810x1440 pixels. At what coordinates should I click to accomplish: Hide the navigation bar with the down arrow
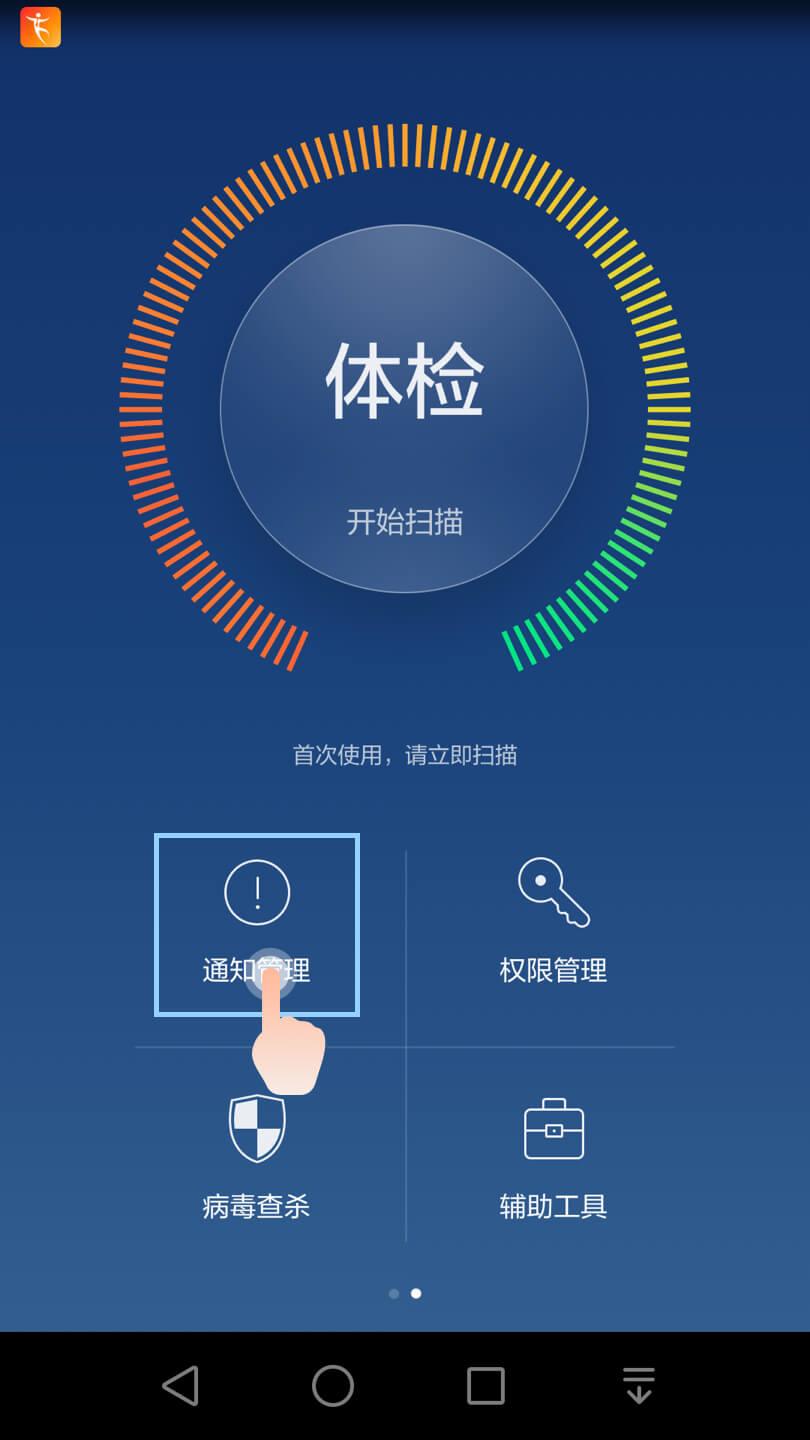point(638,1386)
